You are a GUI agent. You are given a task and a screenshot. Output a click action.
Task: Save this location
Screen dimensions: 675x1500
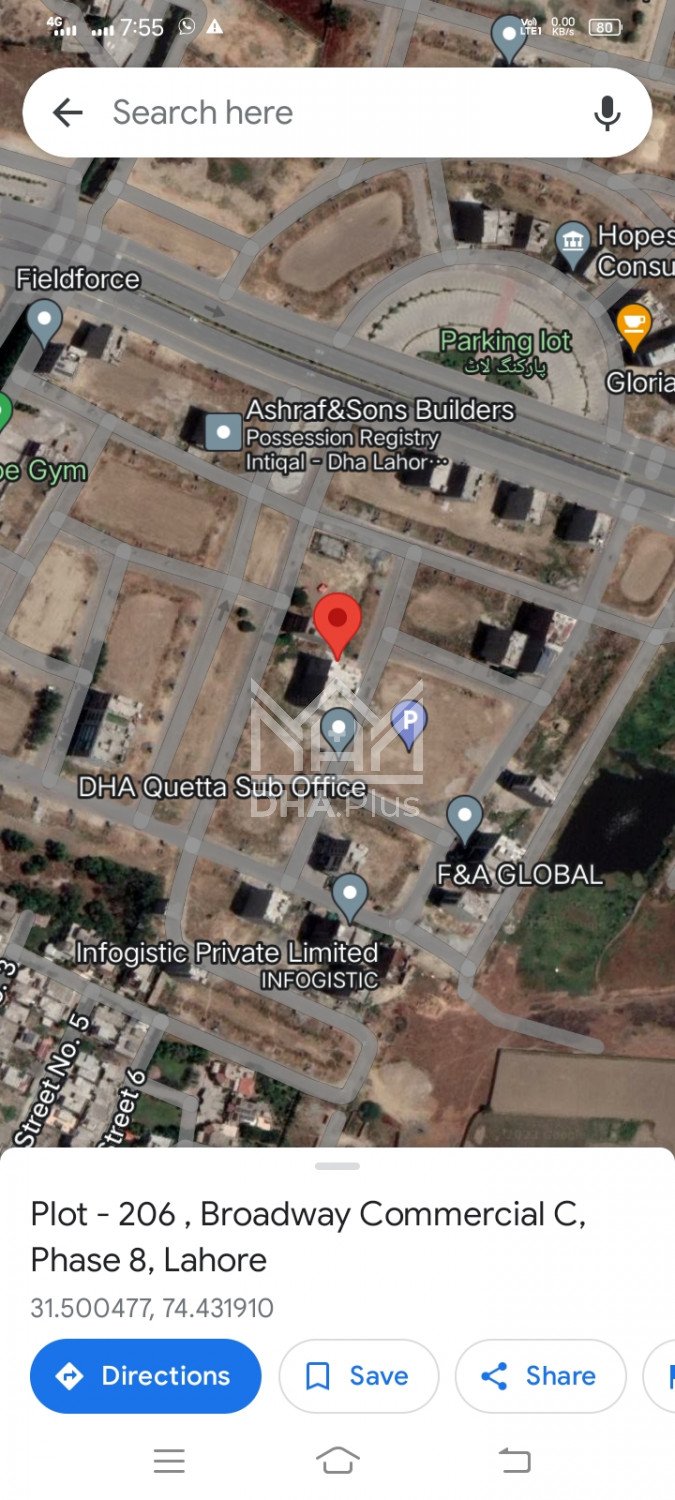[358, 1376]
